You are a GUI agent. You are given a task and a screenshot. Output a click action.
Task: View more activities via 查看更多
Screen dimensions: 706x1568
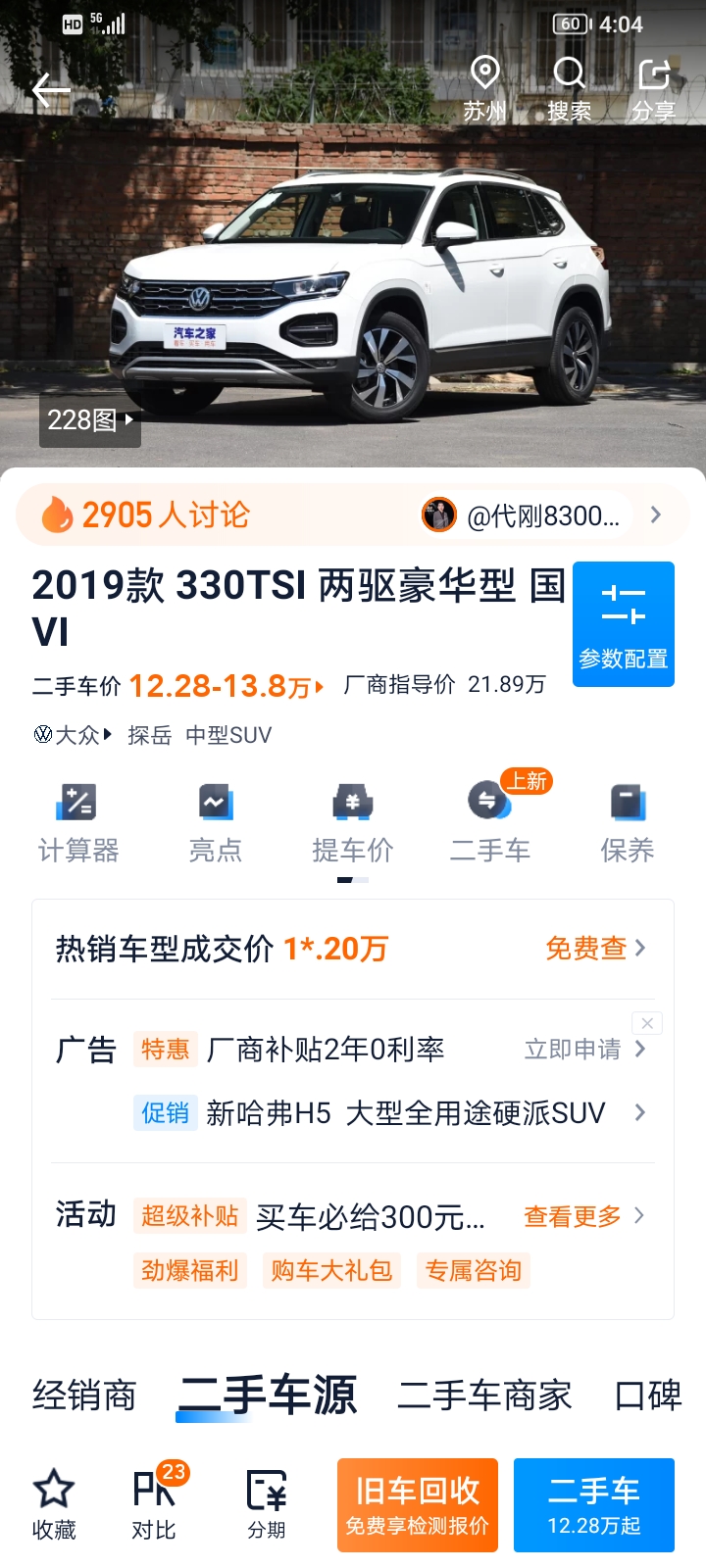point(584,1216)
